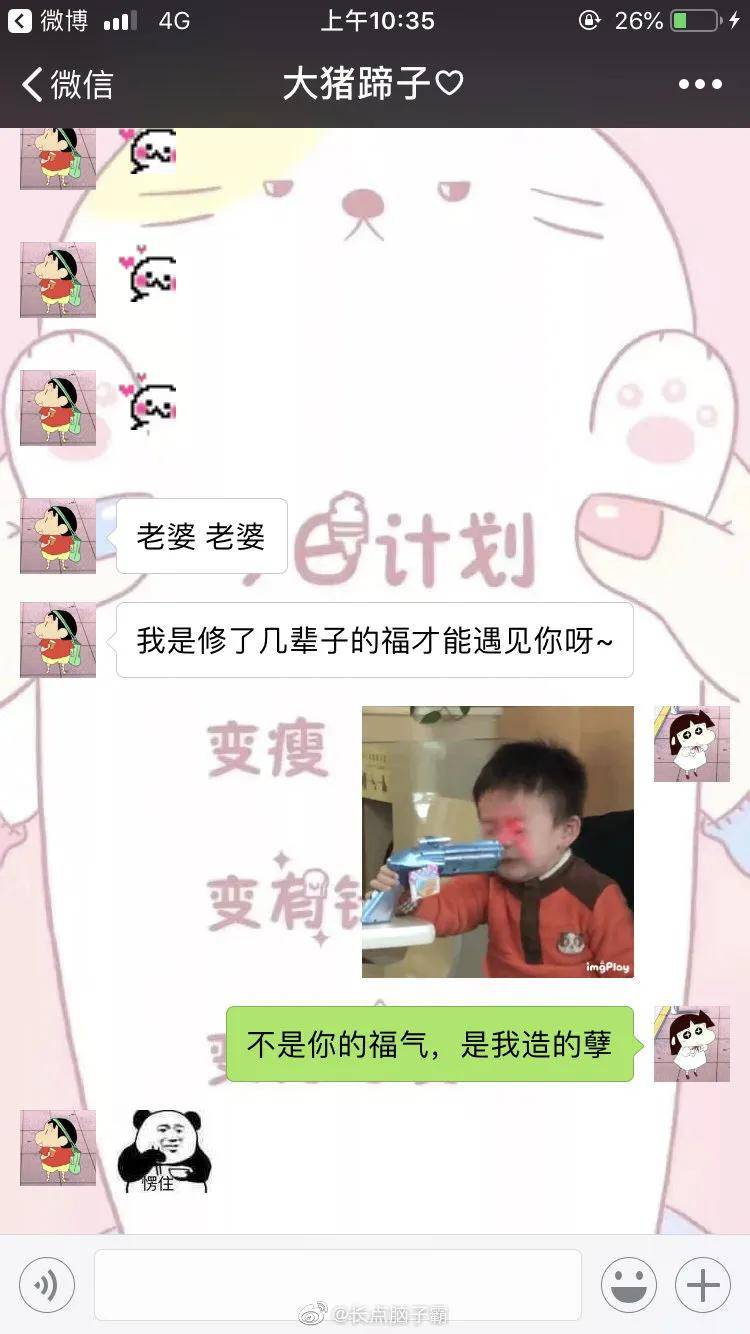
Task: Open the plus attachments menu
Action: tap(702, 1285)
